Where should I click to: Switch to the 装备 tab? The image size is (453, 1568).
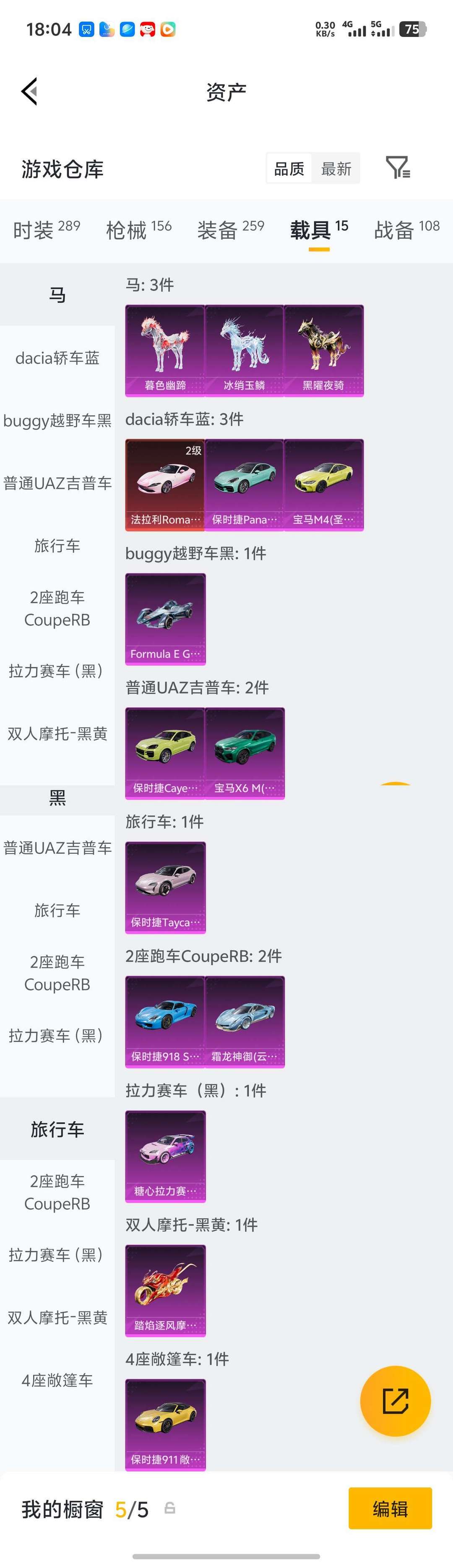coord(230,230)
